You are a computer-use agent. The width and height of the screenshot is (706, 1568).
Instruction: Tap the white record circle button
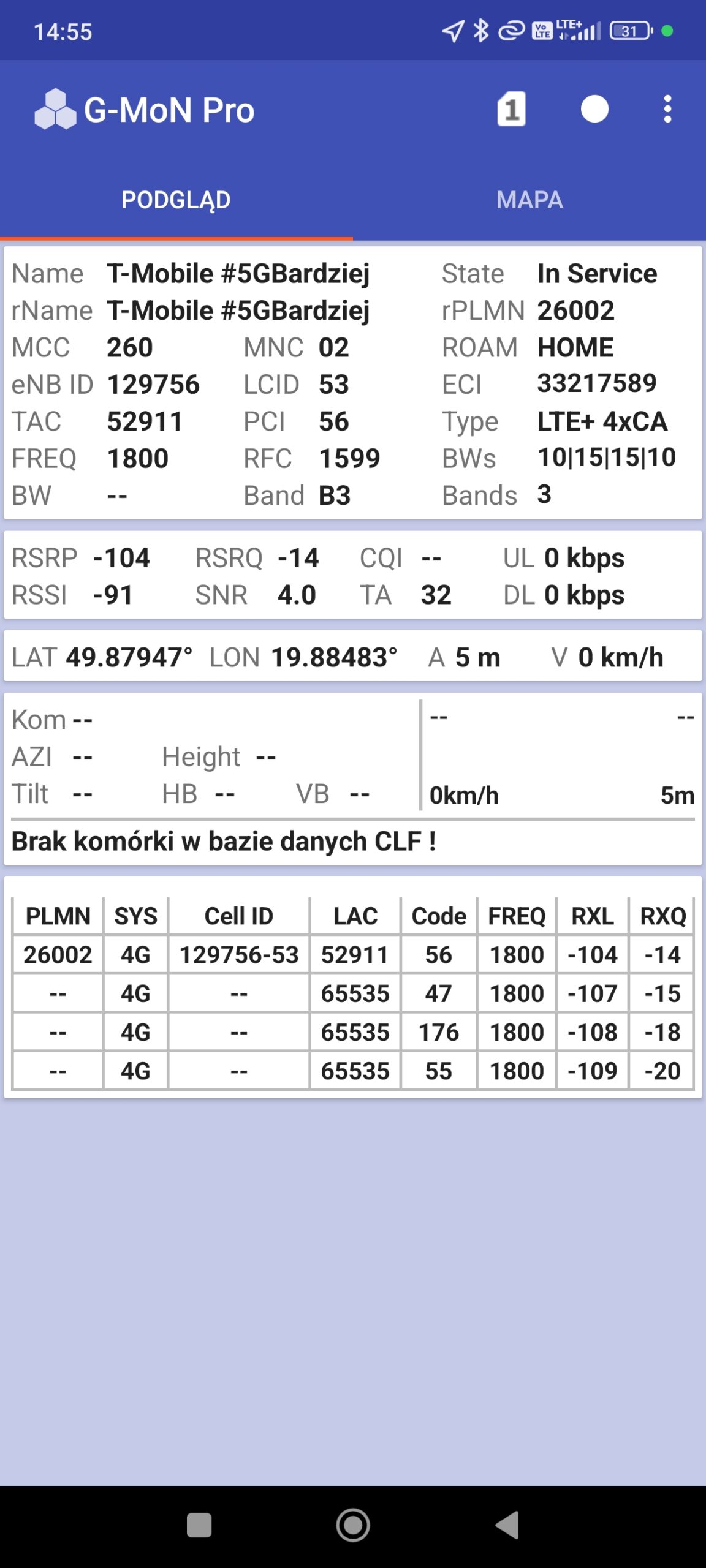click(x=594, y=110)
